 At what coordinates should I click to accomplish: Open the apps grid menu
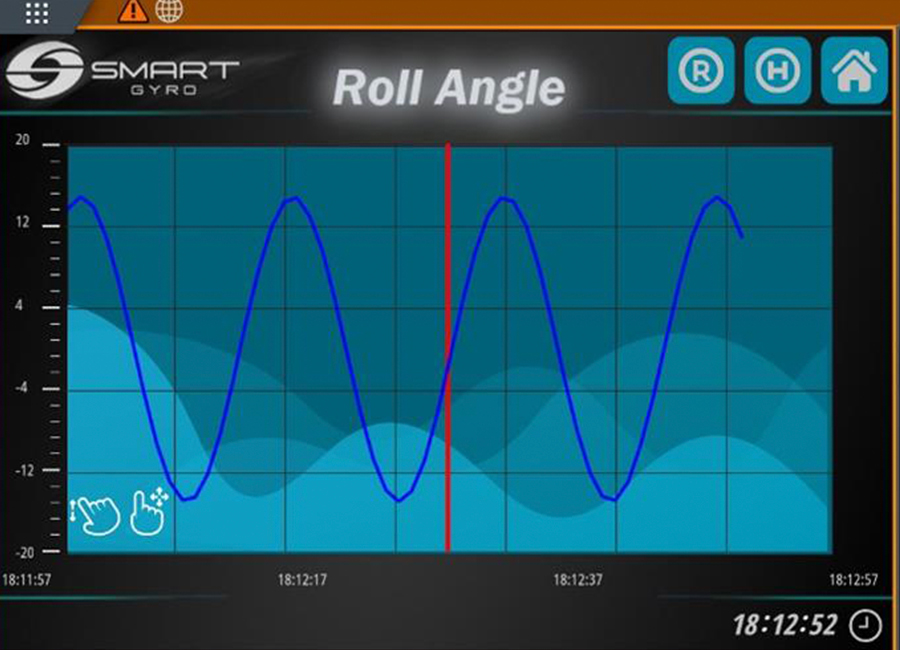[37, 12]
